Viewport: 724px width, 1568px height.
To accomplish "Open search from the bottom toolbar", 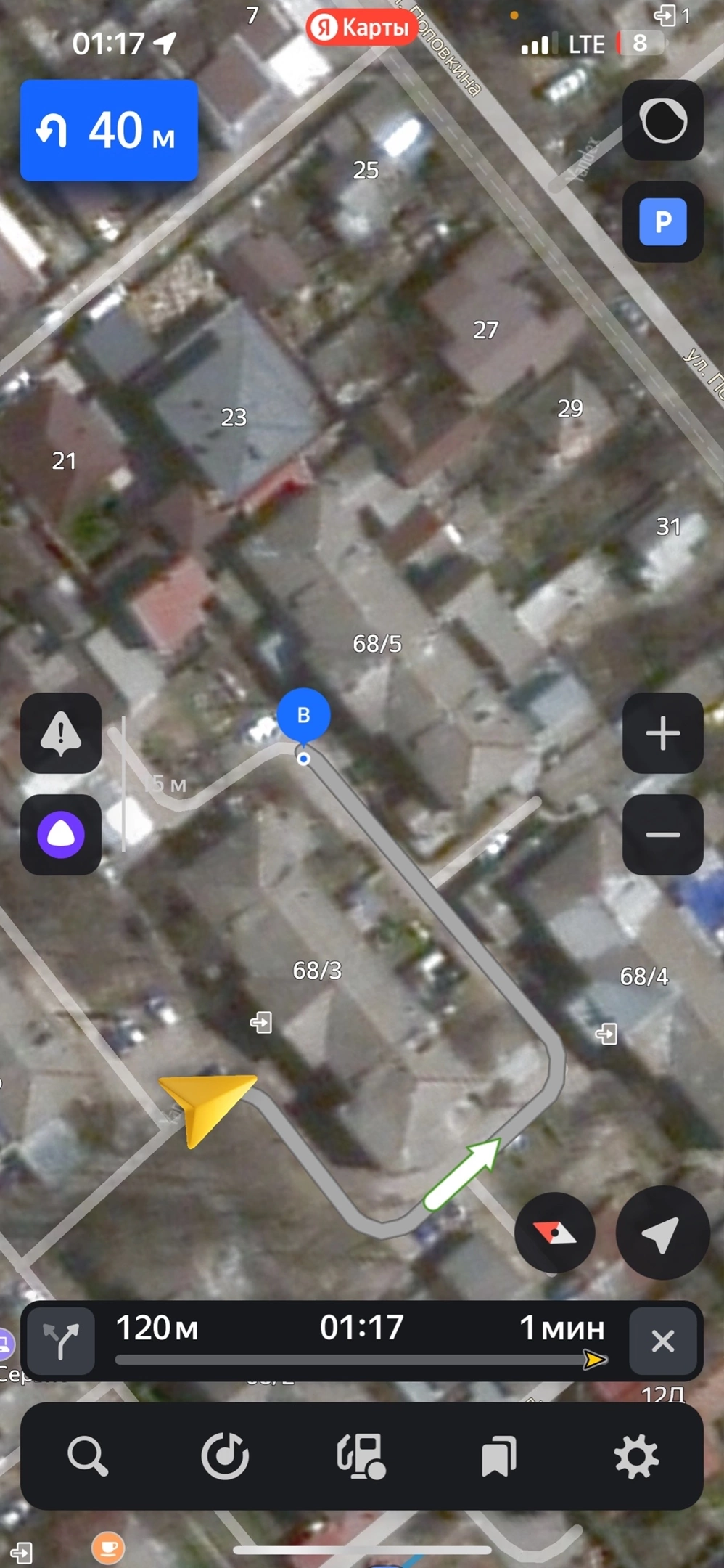I will [88, 1455].
